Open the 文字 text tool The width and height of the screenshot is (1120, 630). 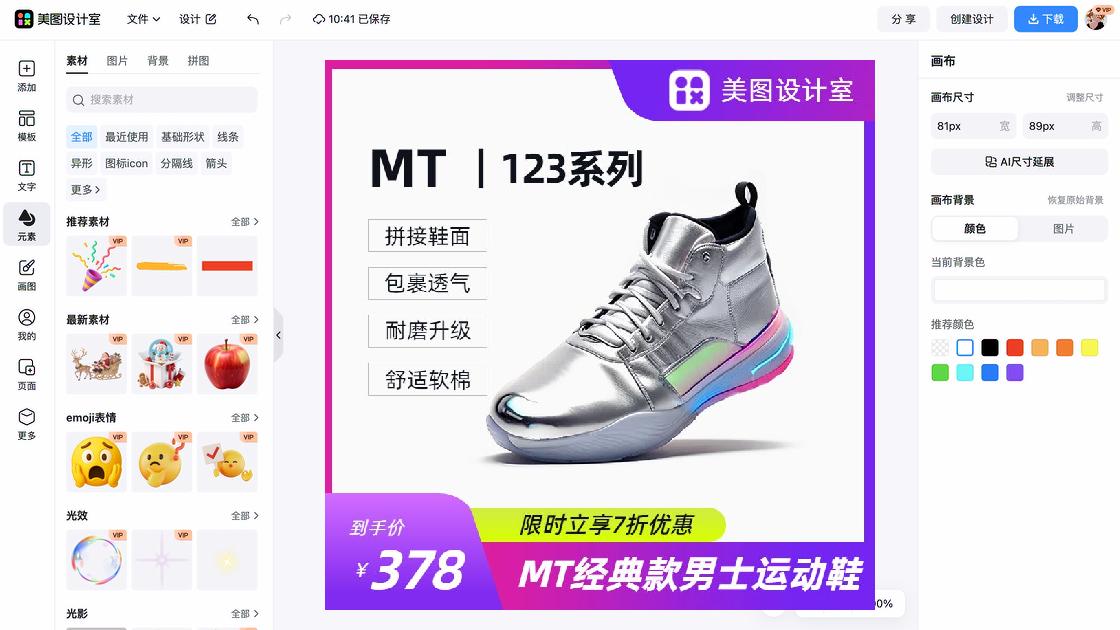tap(27, 175)
